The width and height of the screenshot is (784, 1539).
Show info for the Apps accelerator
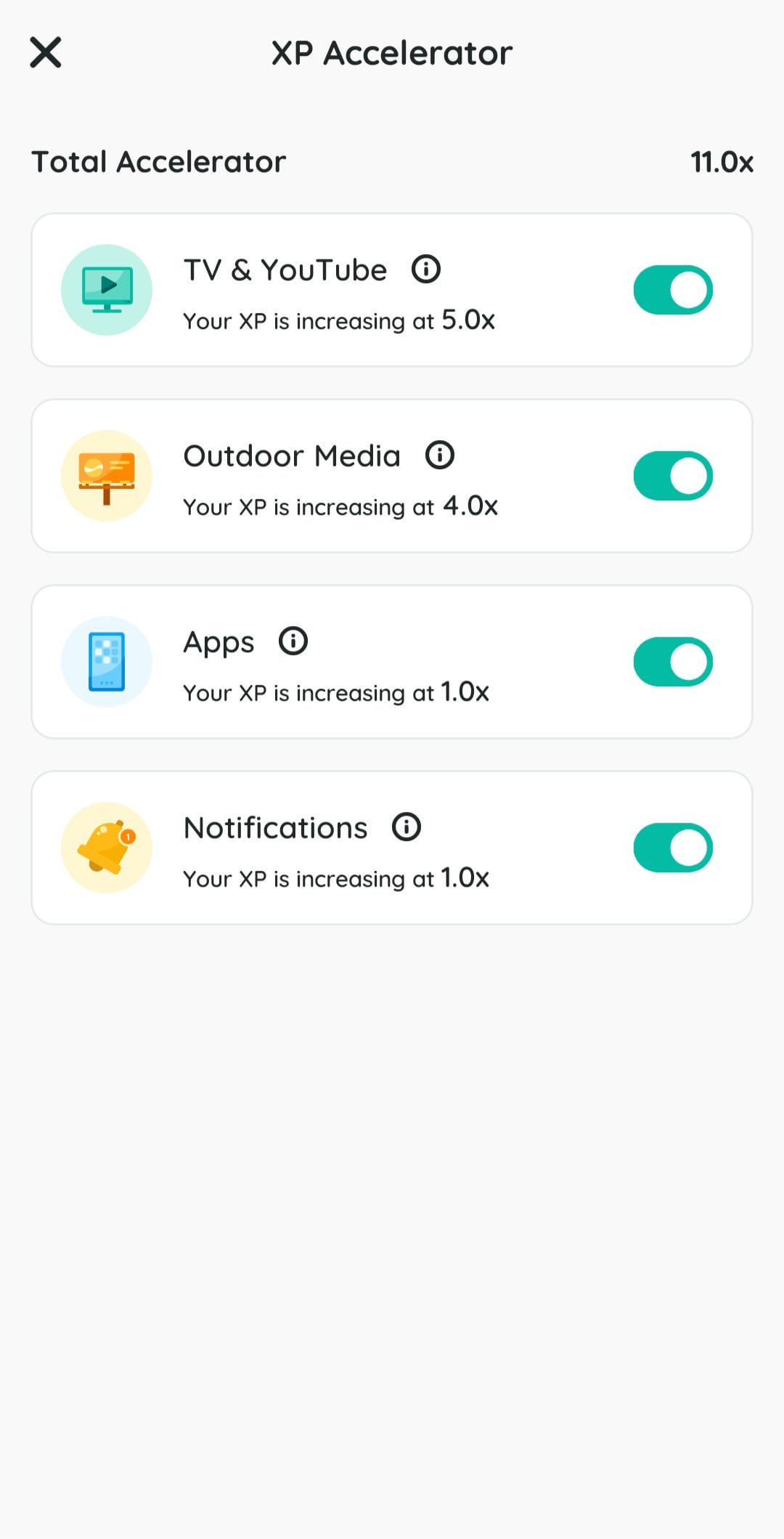point(293,641)
